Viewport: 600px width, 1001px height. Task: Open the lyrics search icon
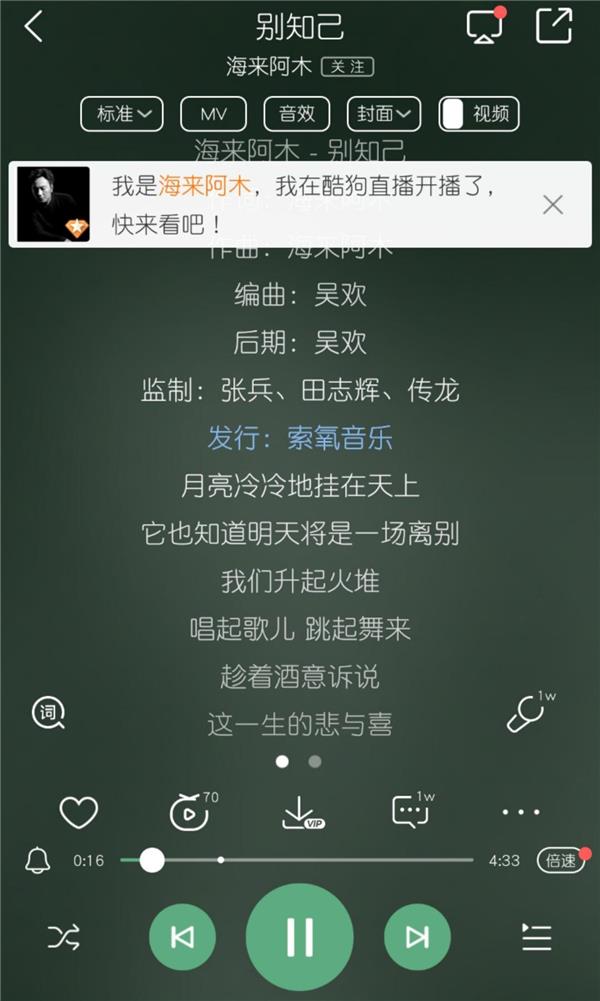click(48, 713)
